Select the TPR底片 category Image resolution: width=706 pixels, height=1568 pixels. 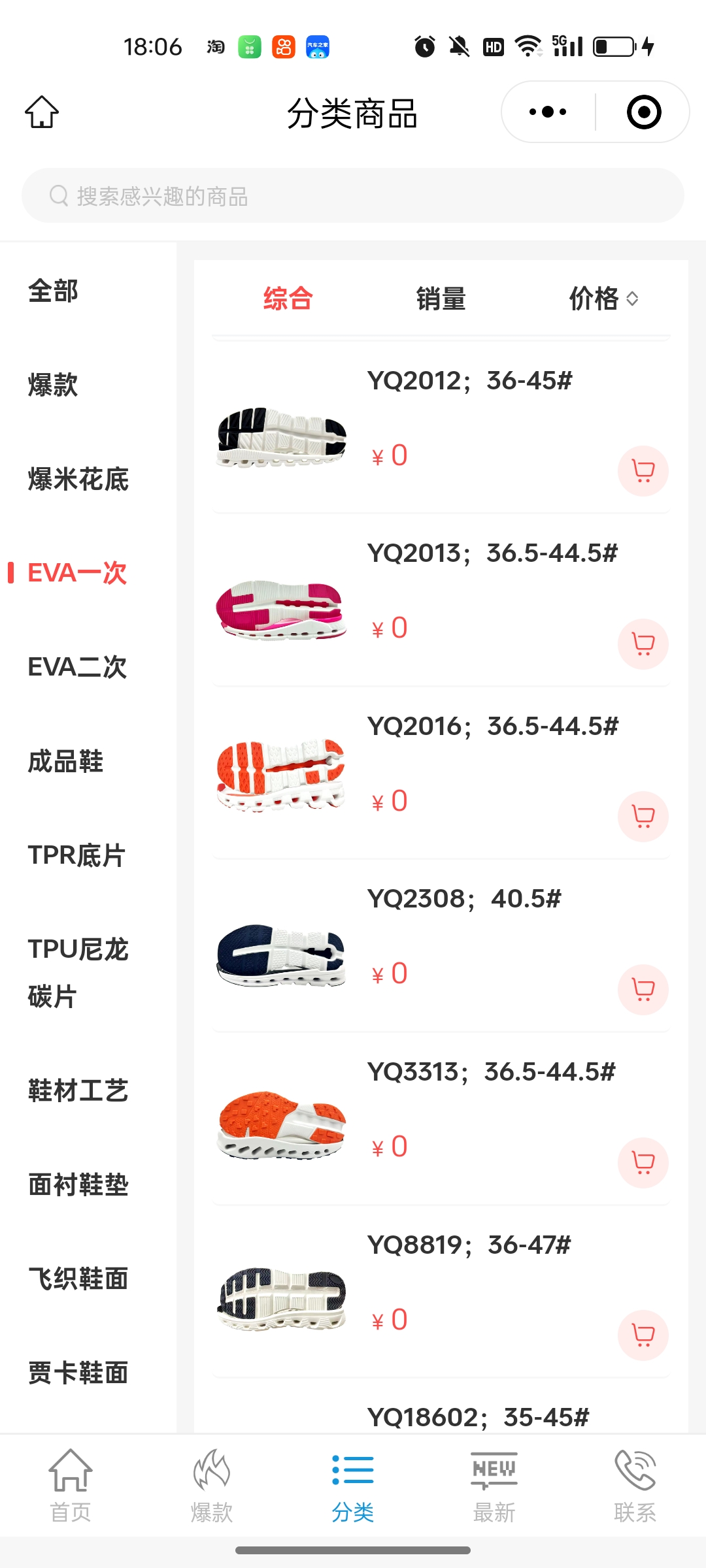click(x=76, y=855)
